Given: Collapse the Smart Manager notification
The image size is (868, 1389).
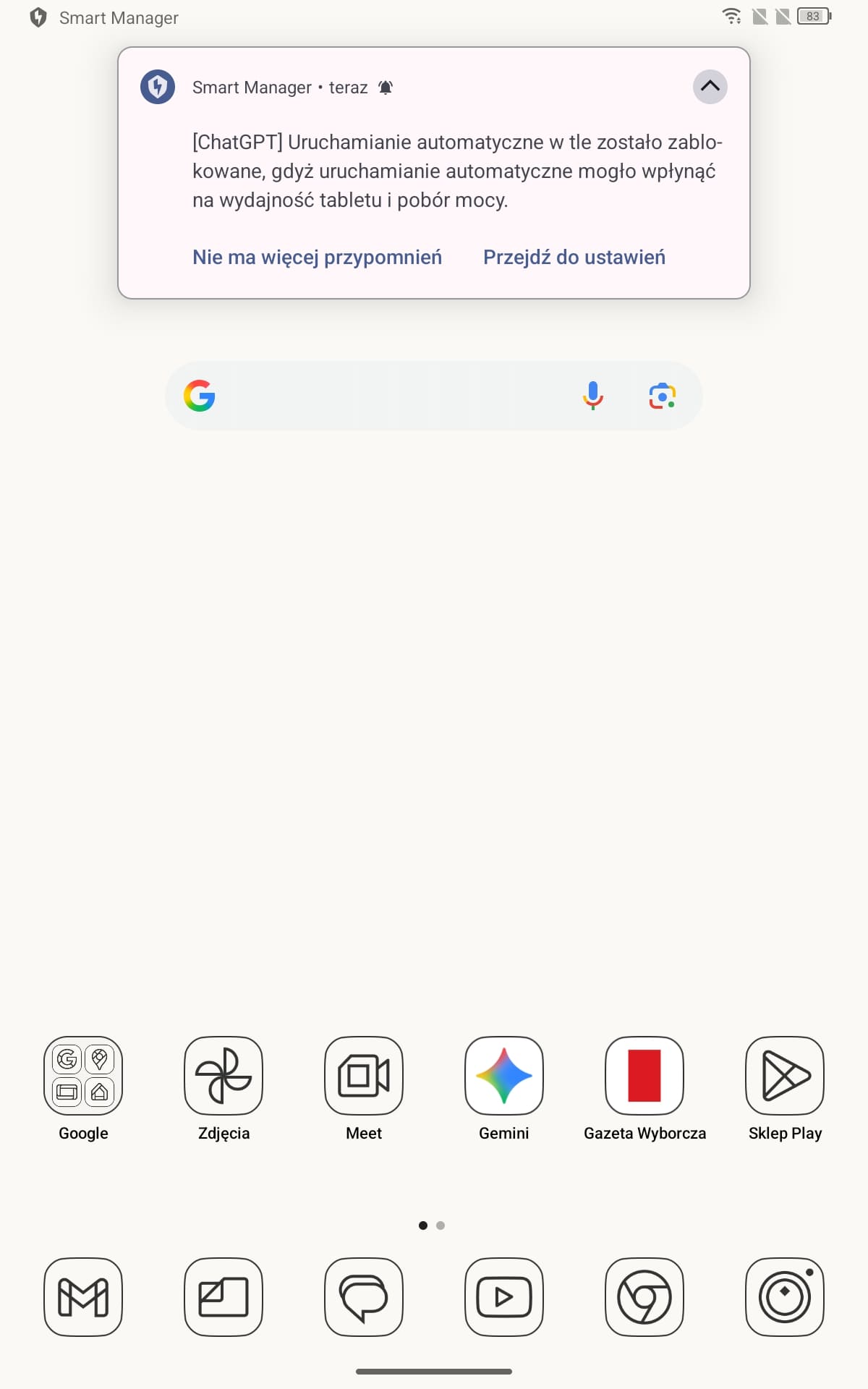Looking at the screenshot, I should (710, 87).
